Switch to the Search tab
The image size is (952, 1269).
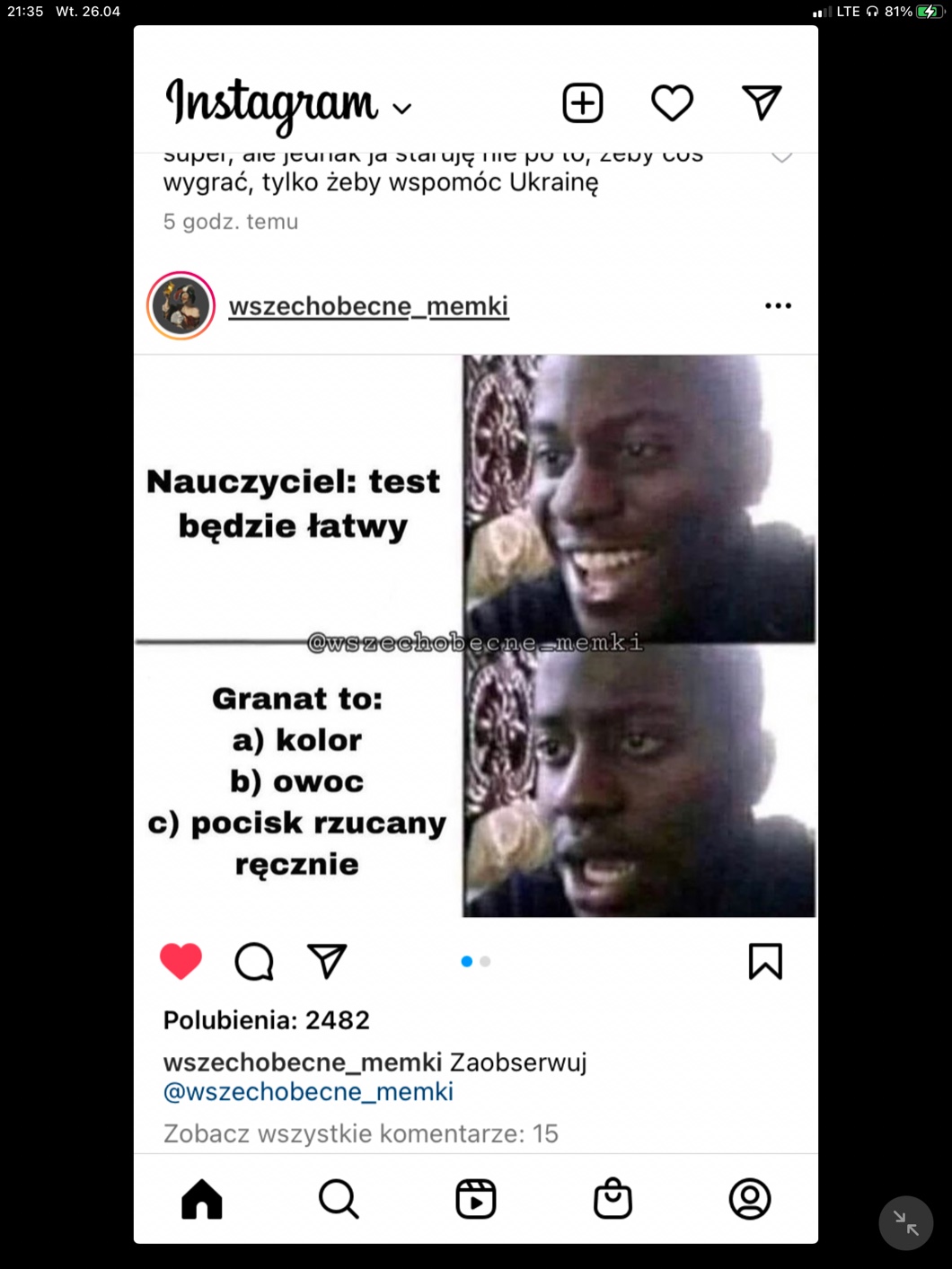click(x=339, y=1199)
